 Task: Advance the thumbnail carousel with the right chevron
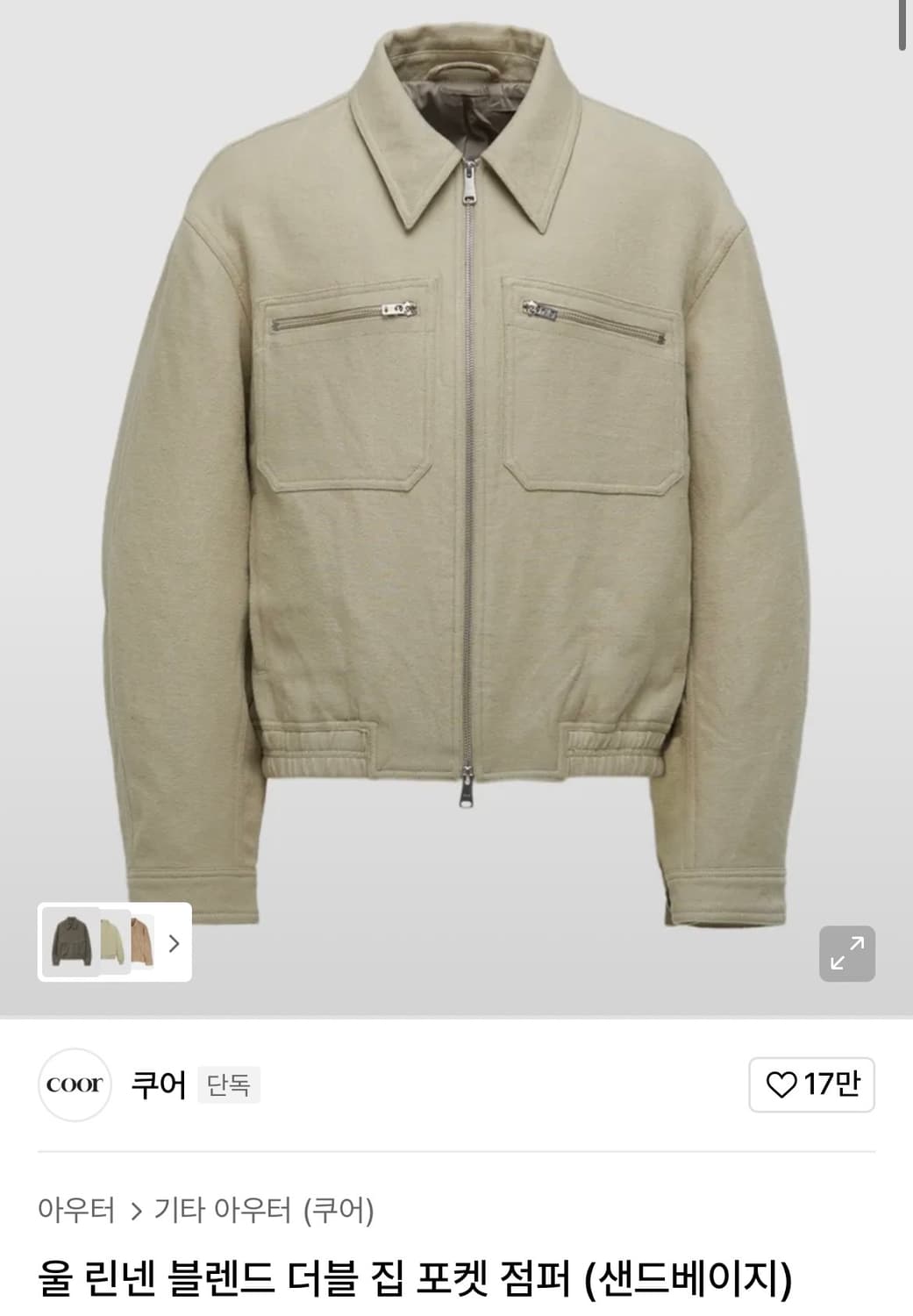[x=175, y=944]
